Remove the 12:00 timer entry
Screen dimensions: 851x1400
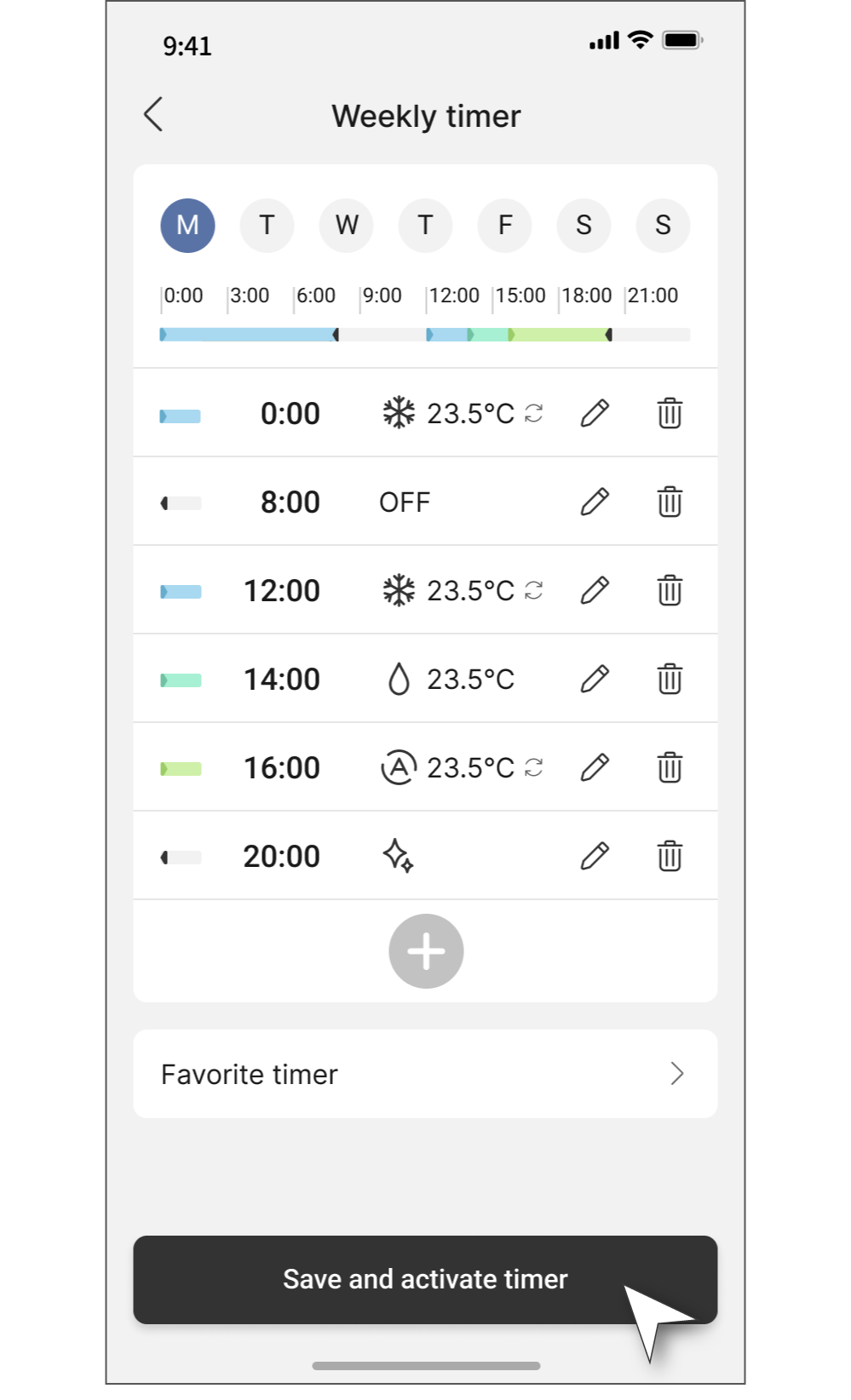point(670,591)
